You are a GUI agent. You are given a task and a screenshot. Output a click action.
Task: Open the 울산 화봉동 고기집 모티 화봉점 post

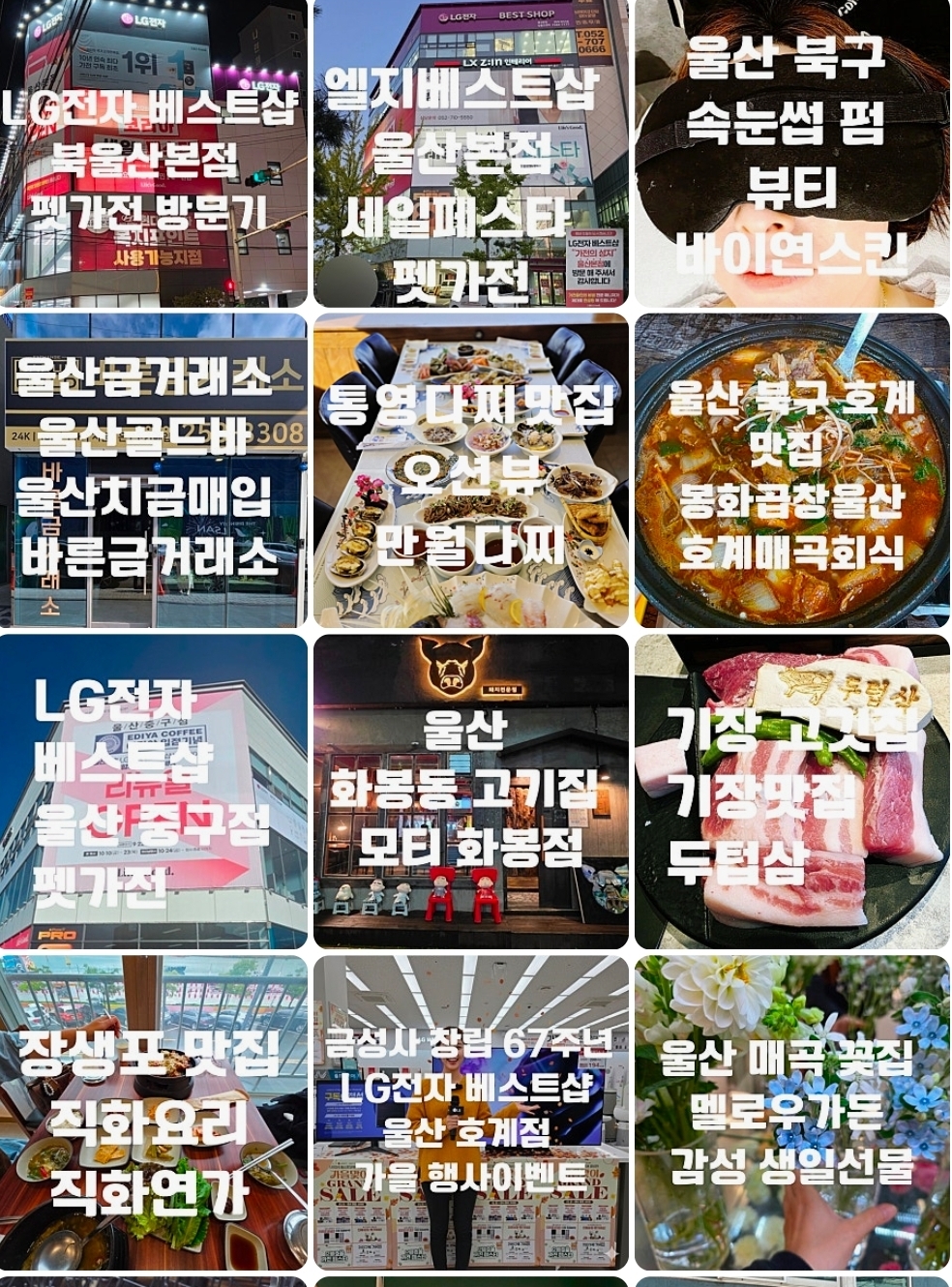[470, 792]
